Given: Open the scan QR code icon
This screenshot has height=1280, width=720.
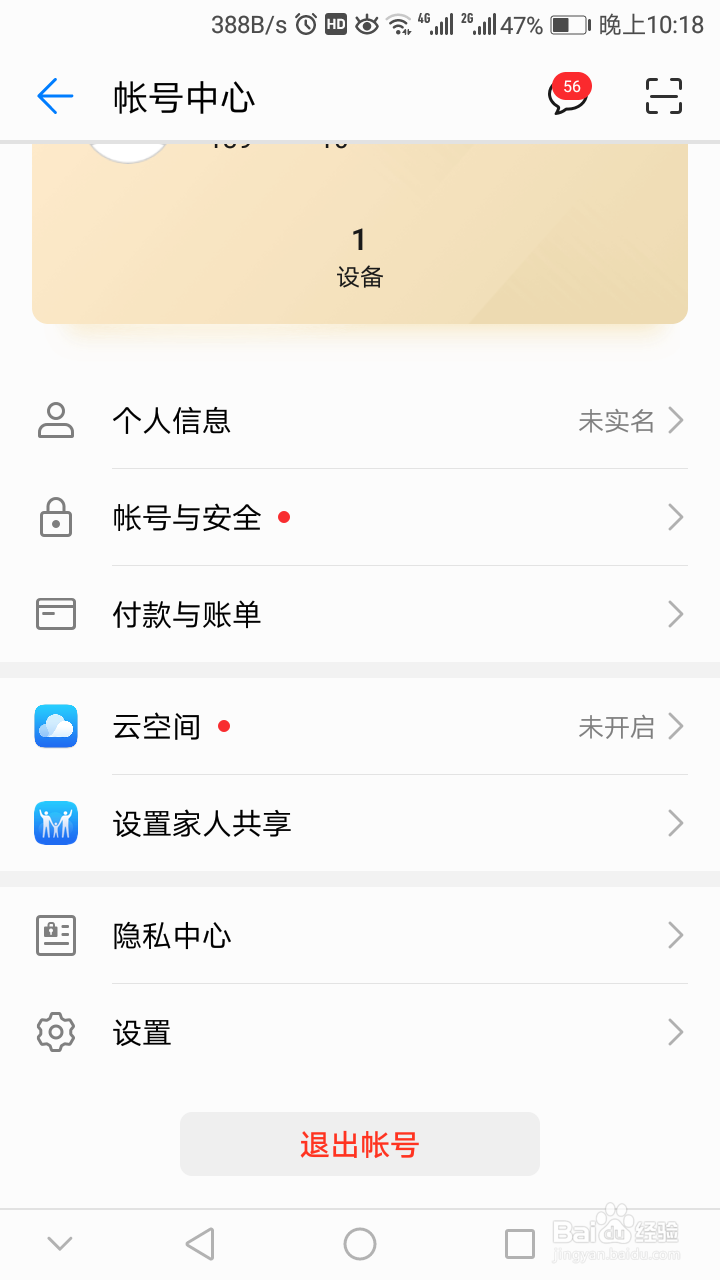Looking at the screenshot, I should point(663,96).
